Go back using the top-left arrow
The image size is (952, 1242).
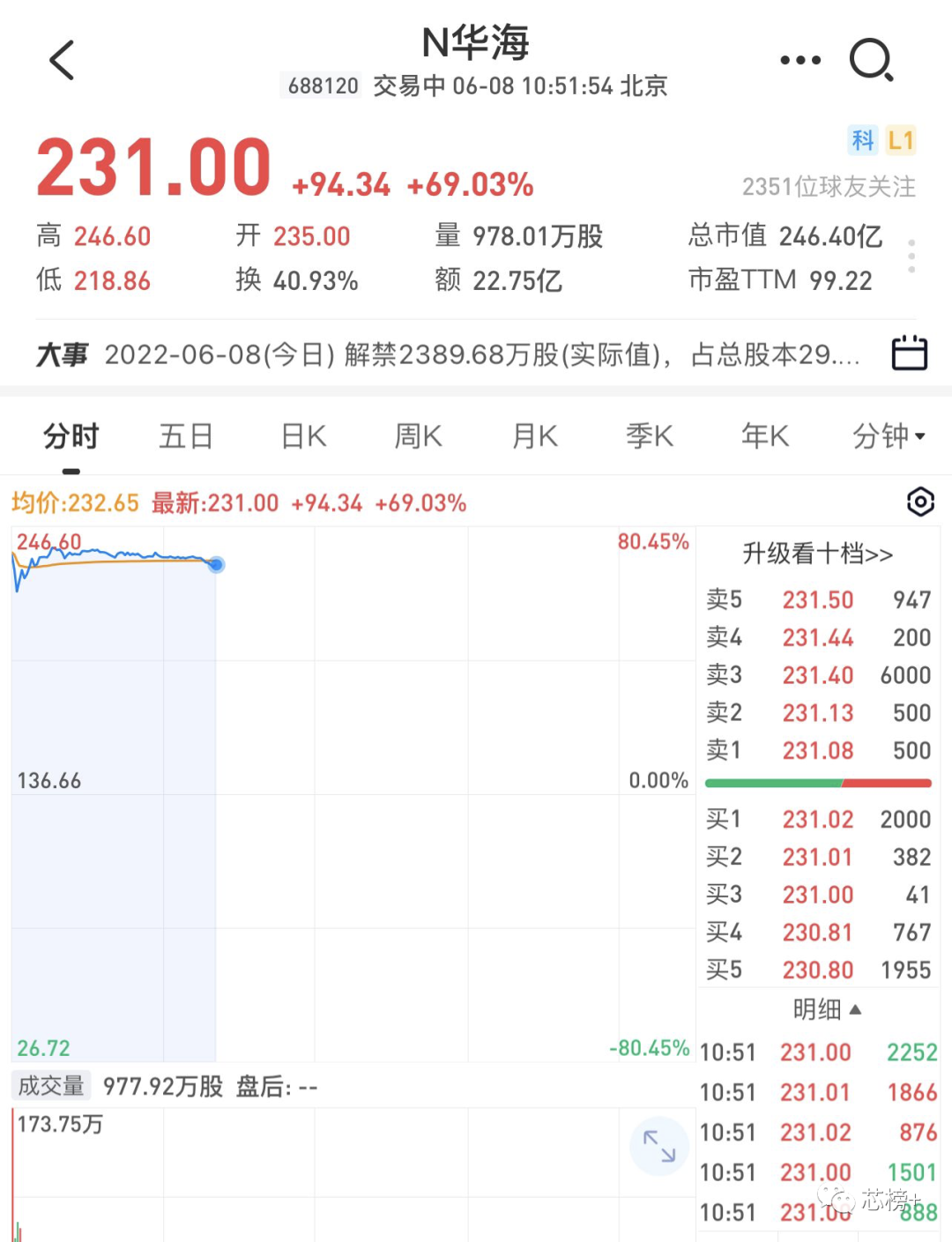click(62, 60)
